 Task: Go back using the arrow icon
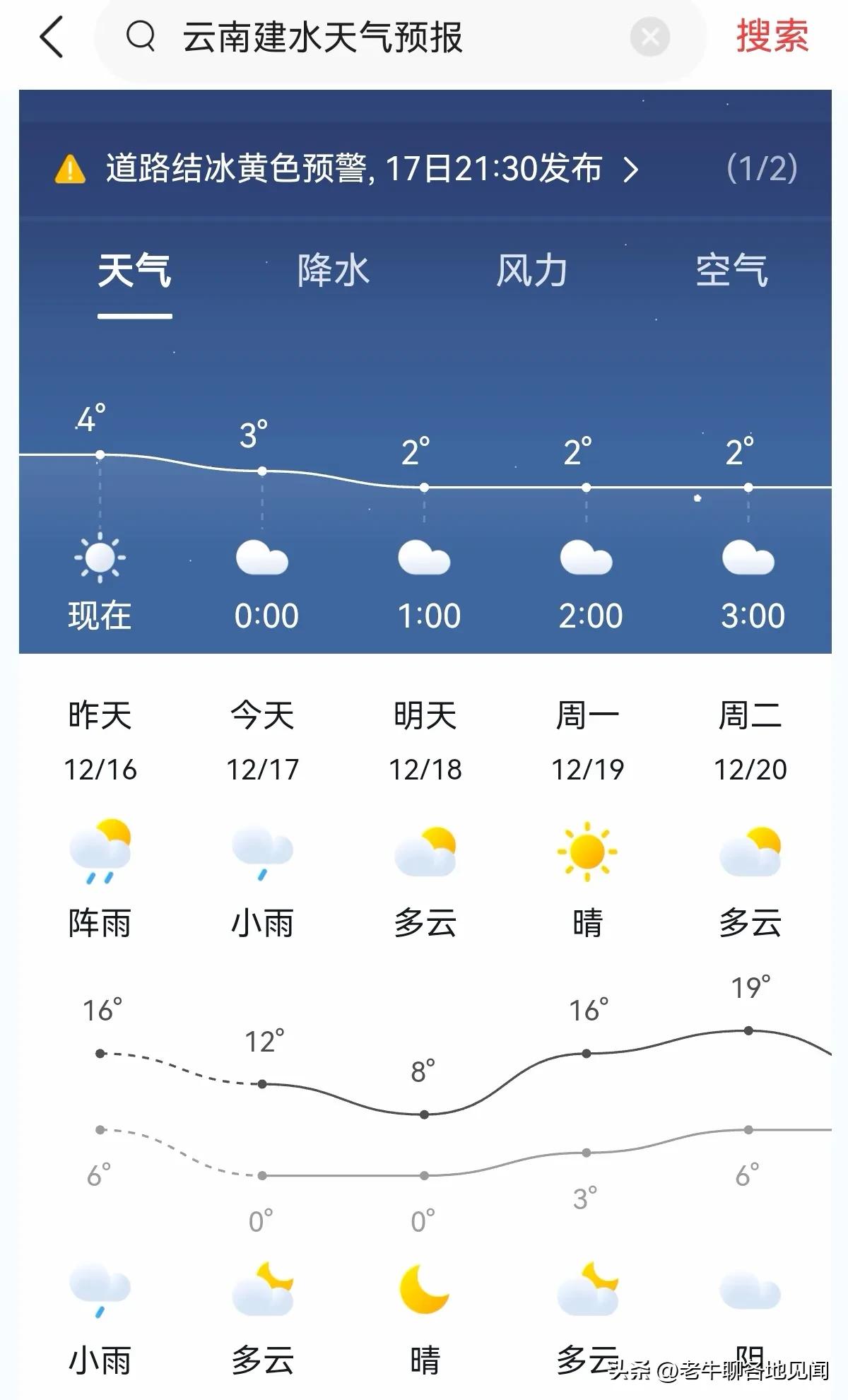52,37
